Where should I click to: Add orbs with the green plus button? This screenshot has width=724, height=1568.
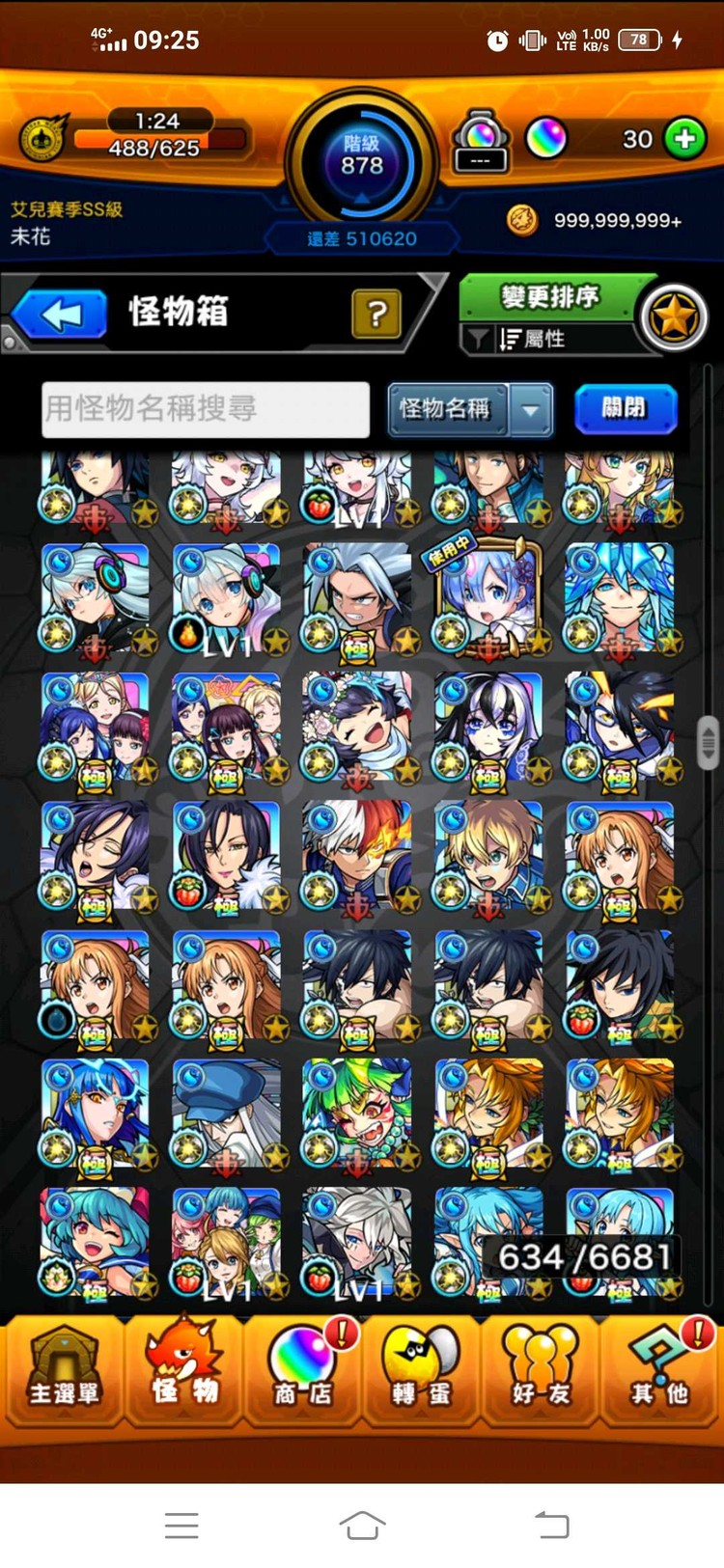685,139
